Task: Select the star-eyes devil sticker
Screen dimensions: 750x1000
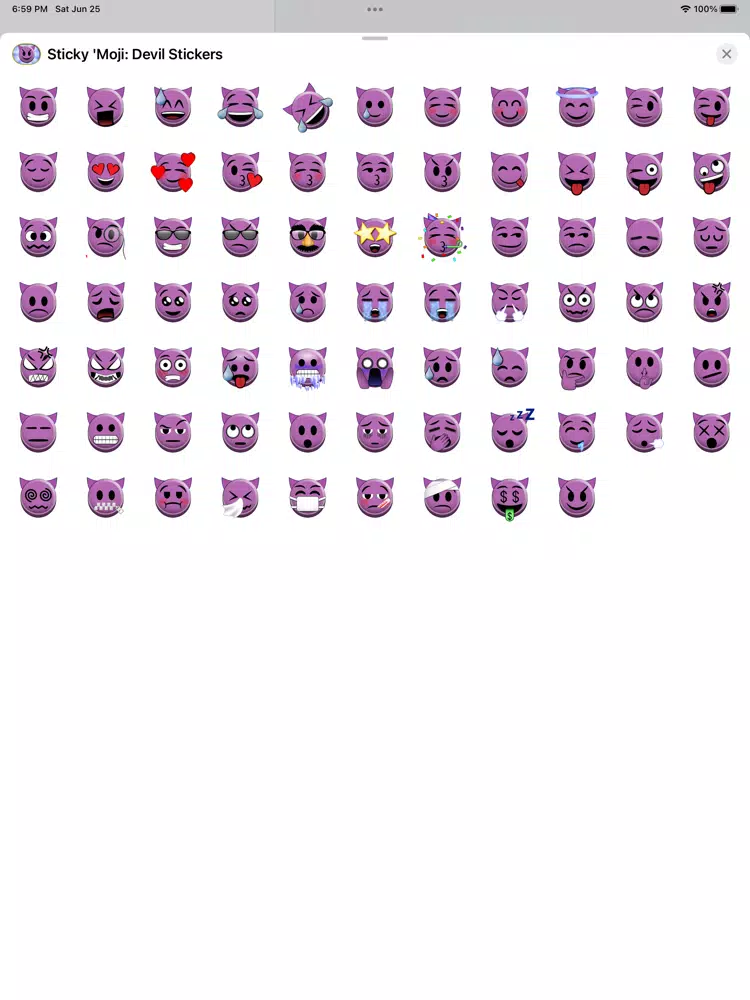Action: click(x=375, y=237)
